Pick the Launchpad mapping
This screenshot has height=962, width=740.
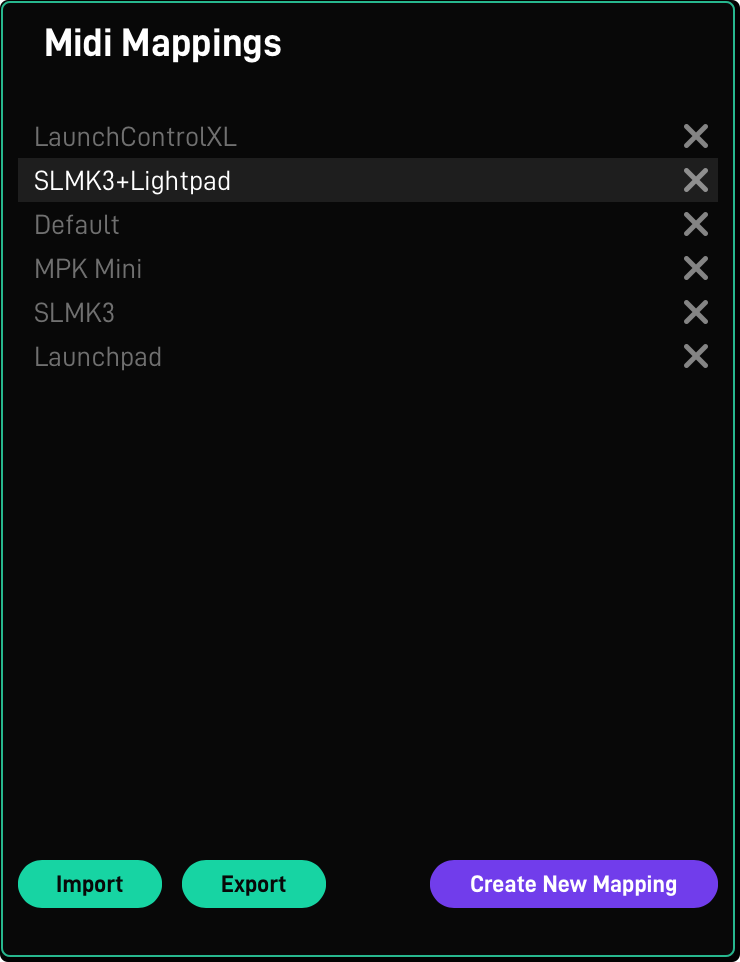point(98,357)
